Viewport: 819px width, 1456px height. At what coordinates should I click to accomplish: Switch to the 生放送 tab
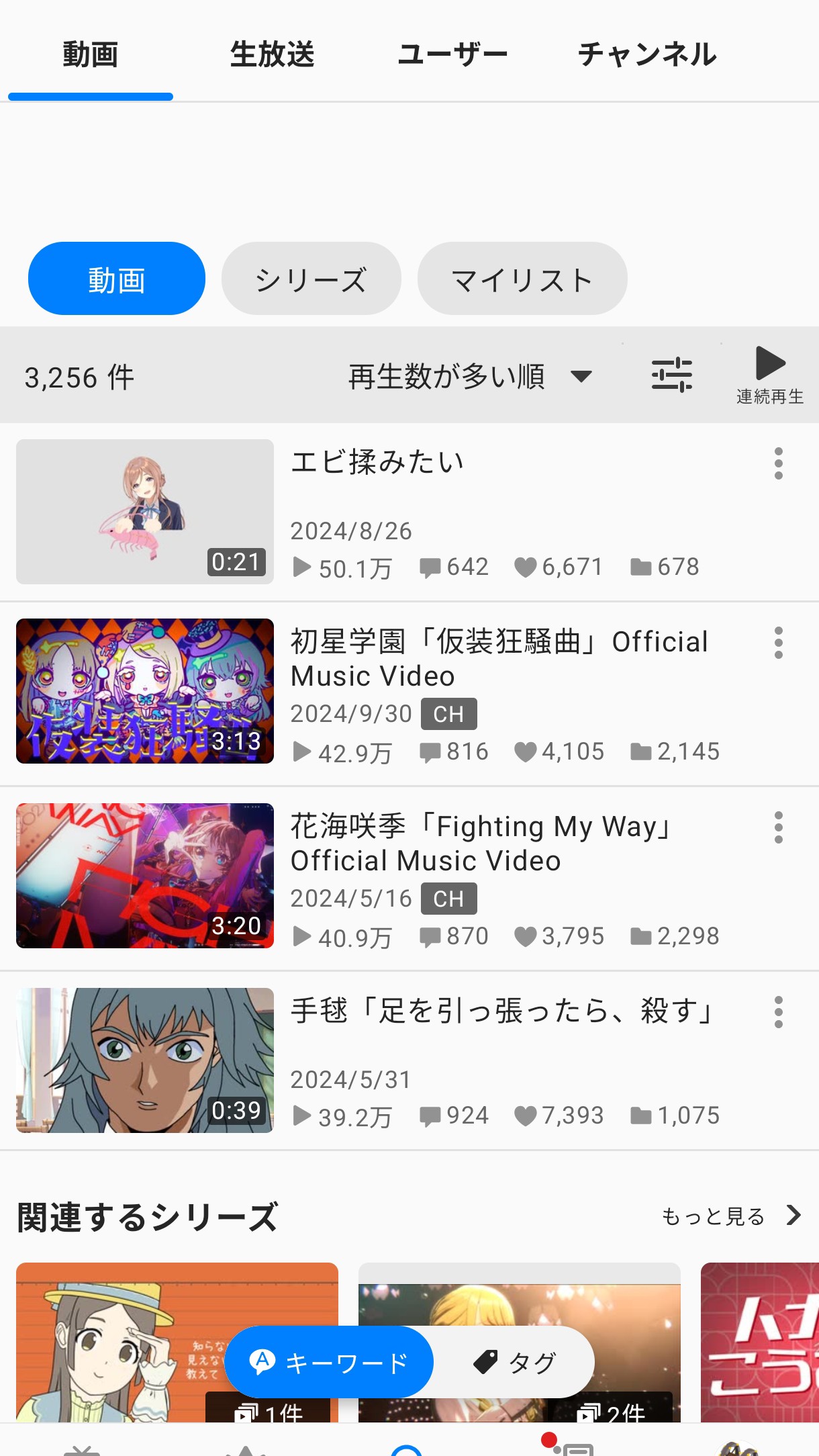pos(272,54)
